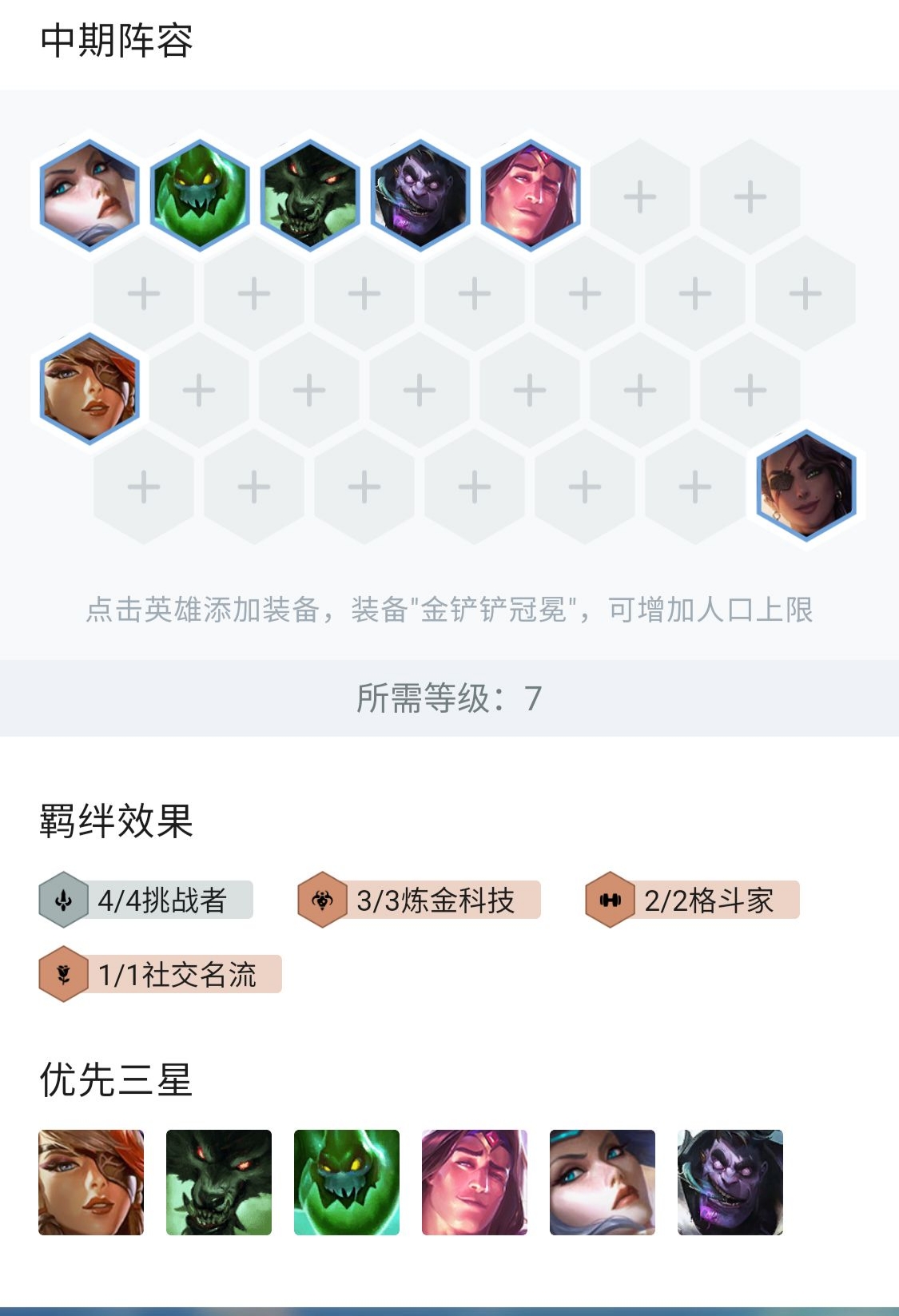Screen dimensions: 899x1316
Task: Open the Camille portrait in 优先三星
Action: coord(603,1183)
